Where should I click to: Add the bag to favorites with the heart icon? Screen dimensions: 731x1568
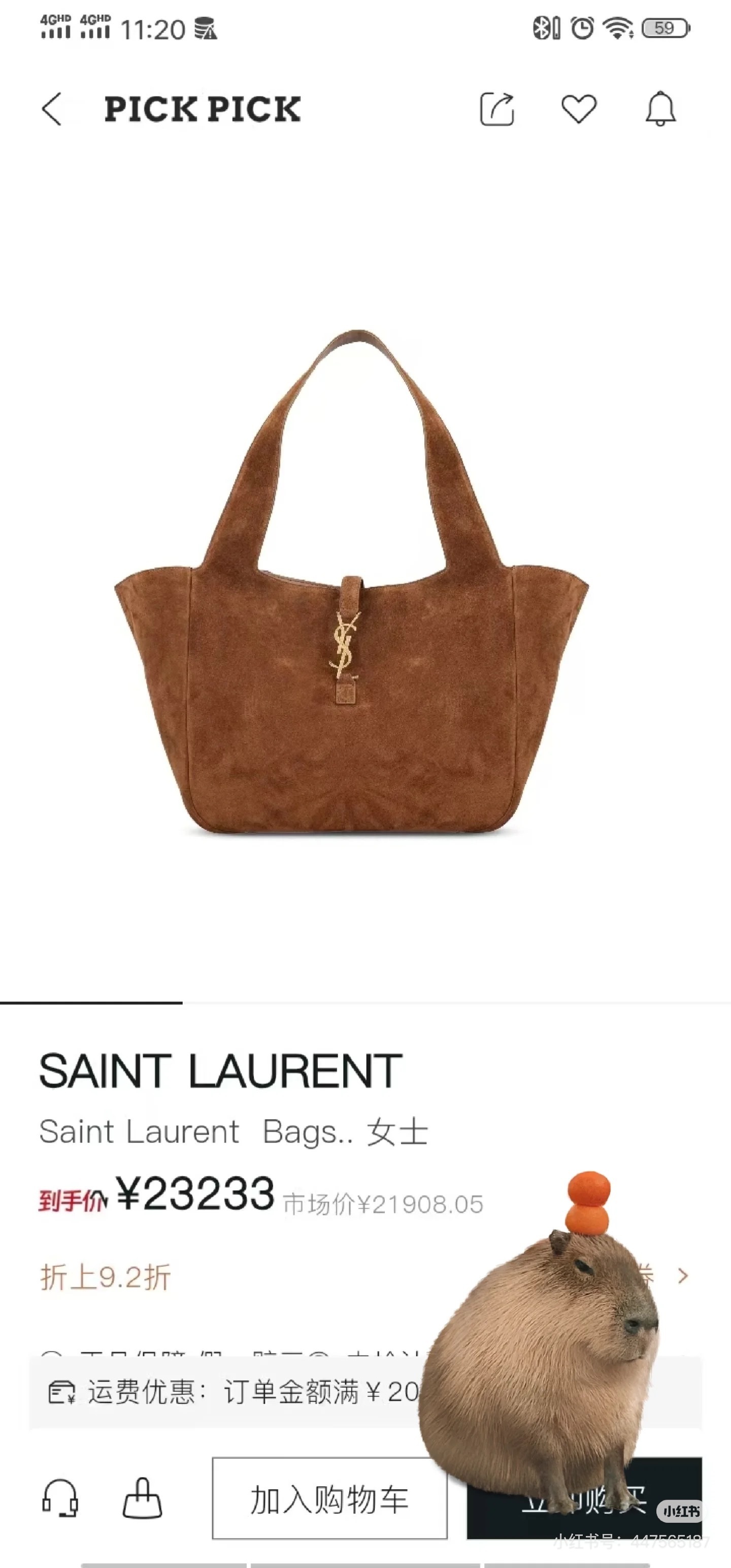[x=578, y=109]
